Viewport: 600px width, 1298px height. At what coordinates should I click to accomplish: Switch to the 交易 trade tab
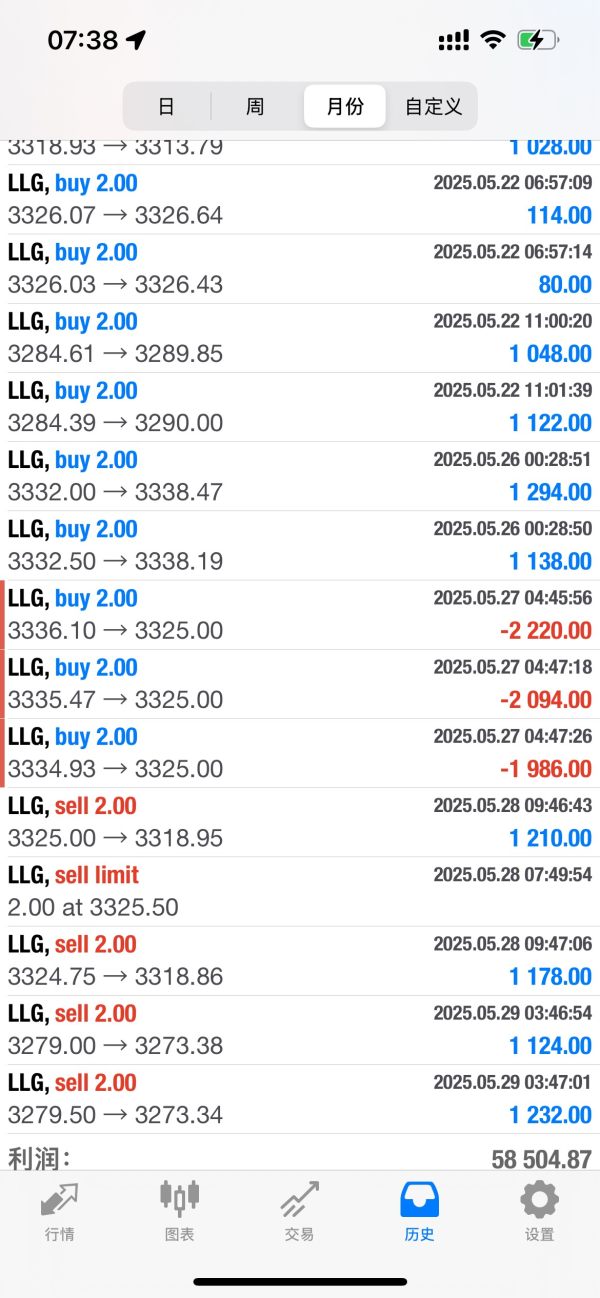(300, 1211)
